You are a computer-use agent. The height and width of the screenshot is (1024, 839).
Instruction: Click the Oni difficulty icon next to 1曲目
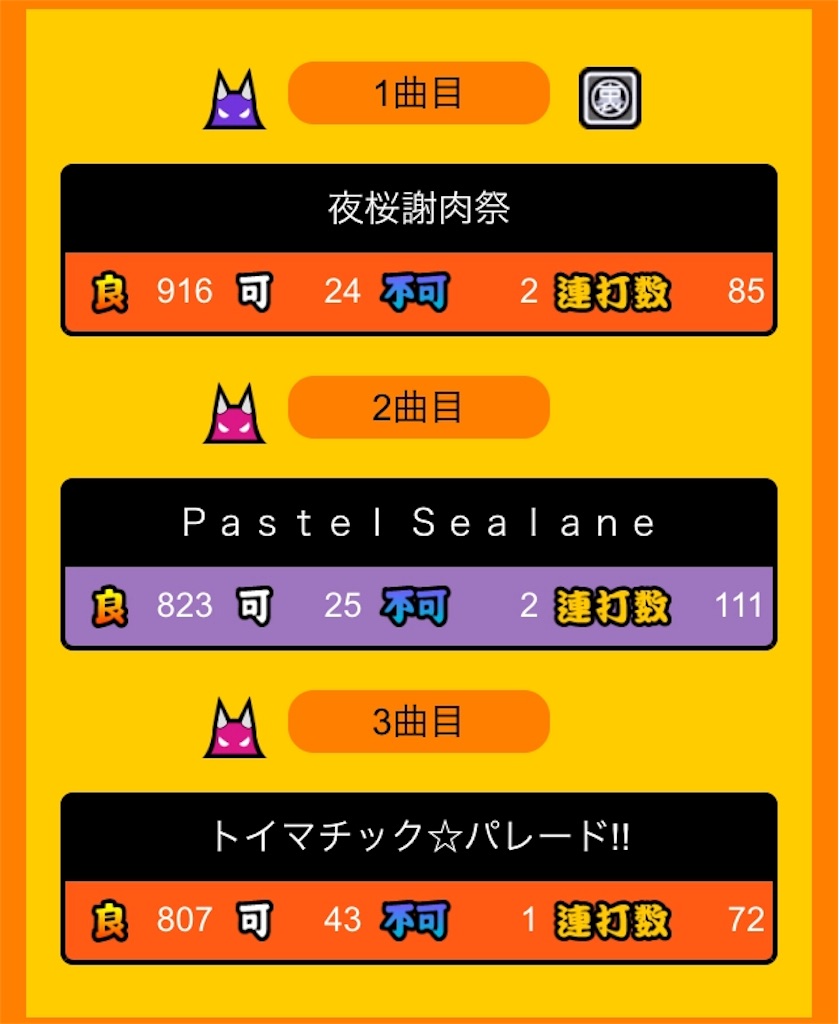[610, 98]
